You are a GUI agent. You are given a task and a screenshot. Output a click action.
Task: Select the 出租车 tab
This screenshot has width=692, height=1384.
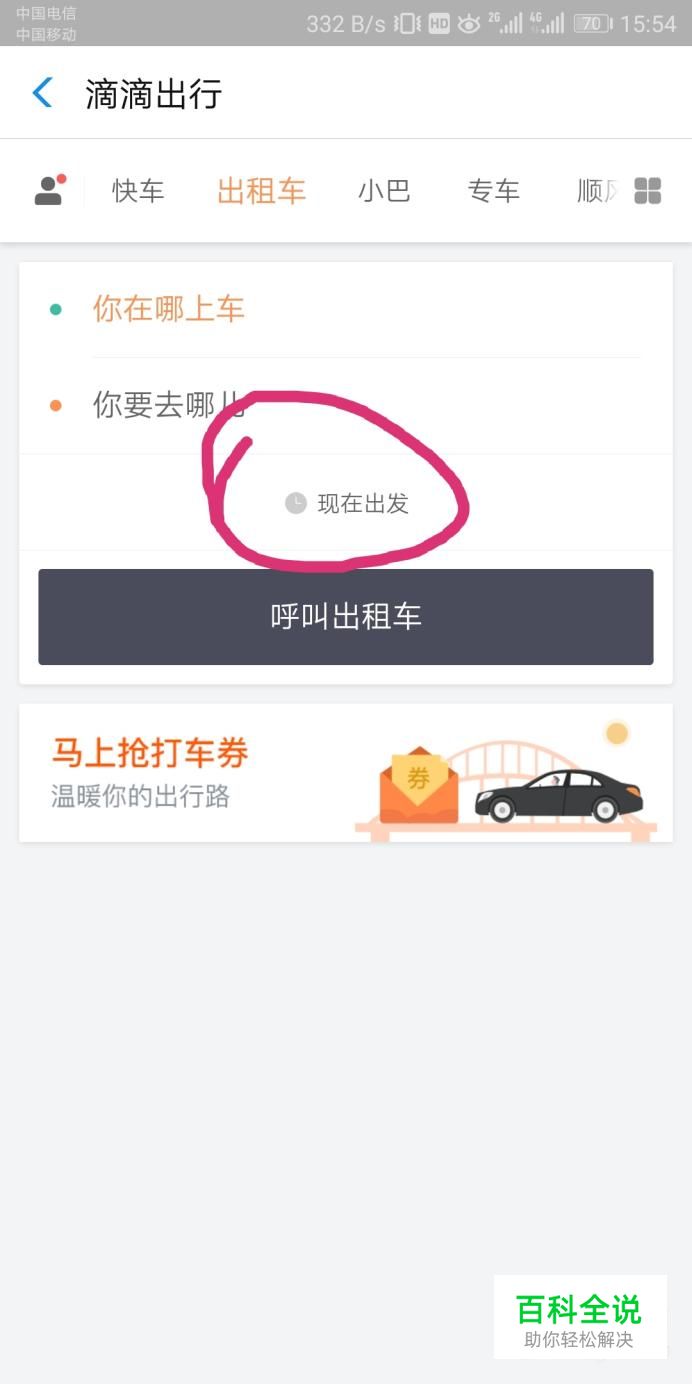coord(261,190)
